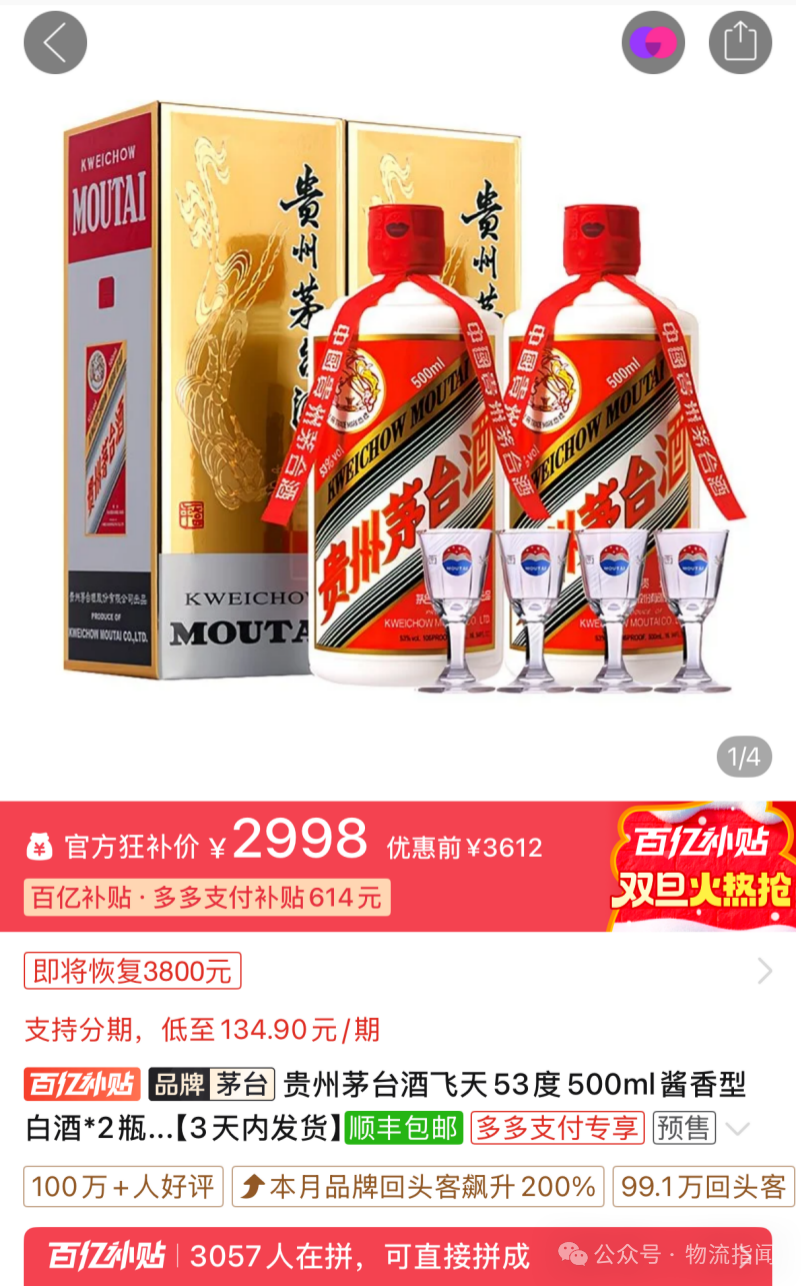The image size is (801, 1286).
Task: Click the 多多支付专享 payment tag
Action: point(557,1128)
